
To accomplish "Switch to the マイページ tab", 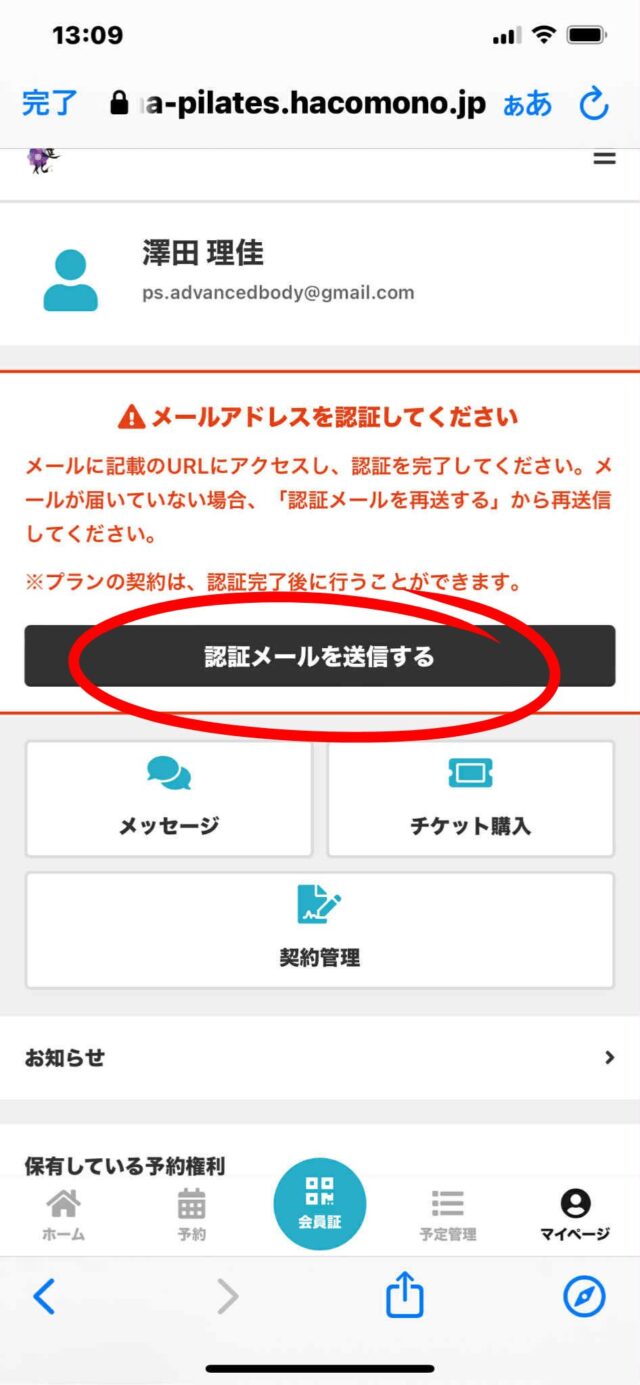I will pos(575,1214).
